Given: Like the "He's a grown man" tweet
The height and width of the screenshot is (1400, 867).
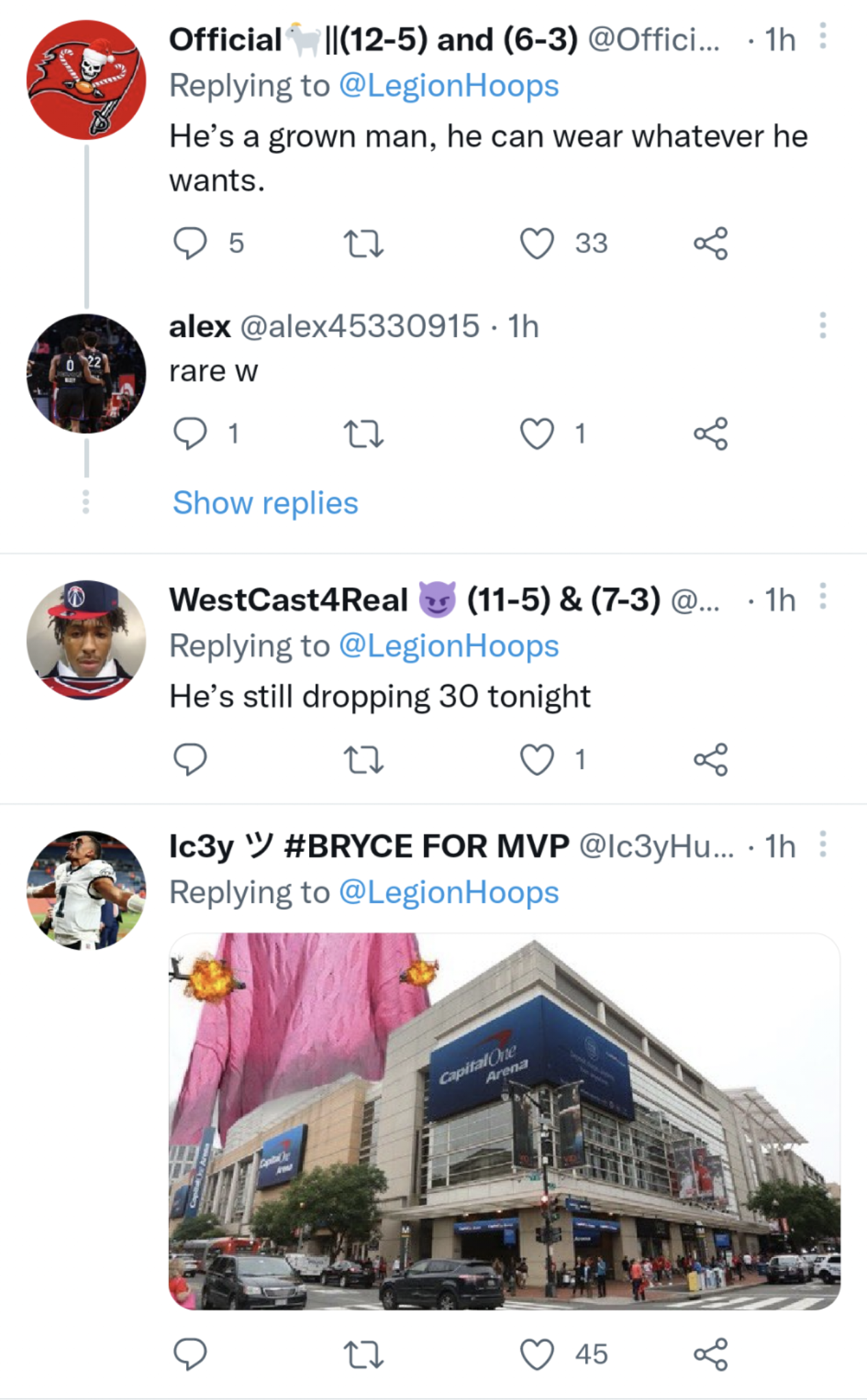Looking at the screenshot, I should tap(537, 243).
